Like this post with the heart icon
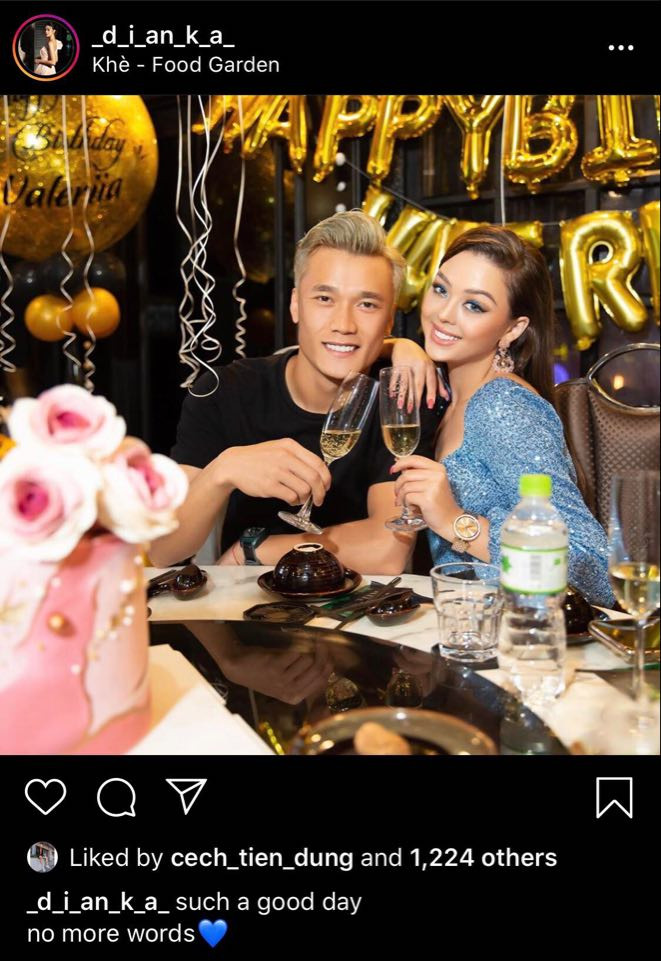Screen dimensions: 661x961 coord(45,796)
